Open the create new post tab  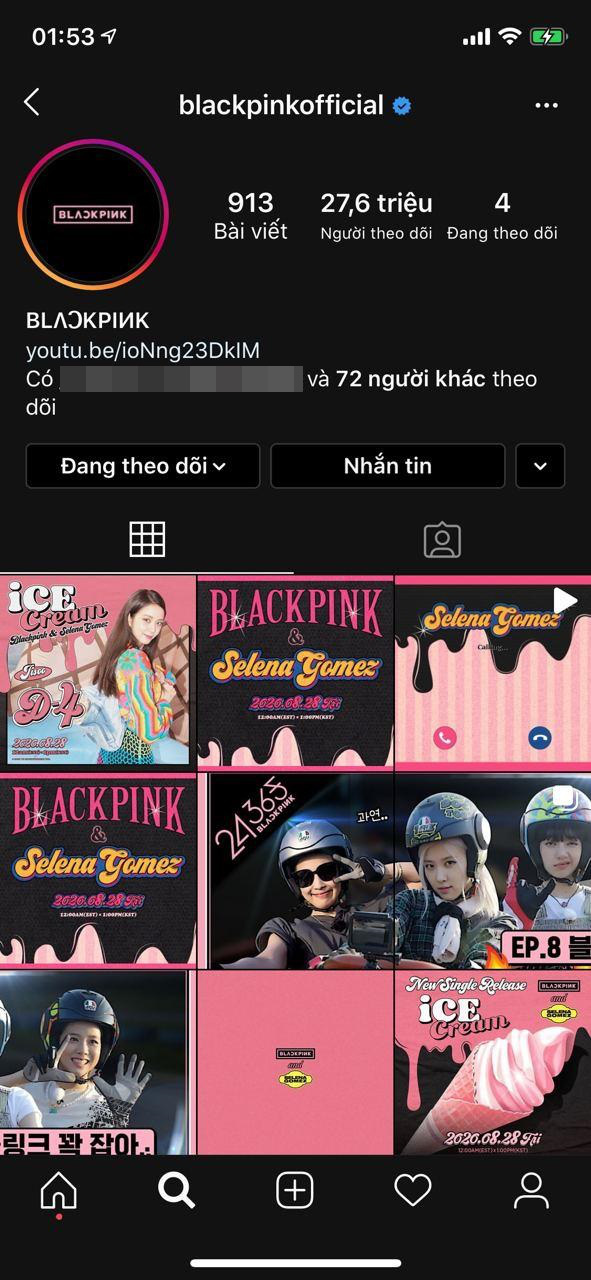295,1191
